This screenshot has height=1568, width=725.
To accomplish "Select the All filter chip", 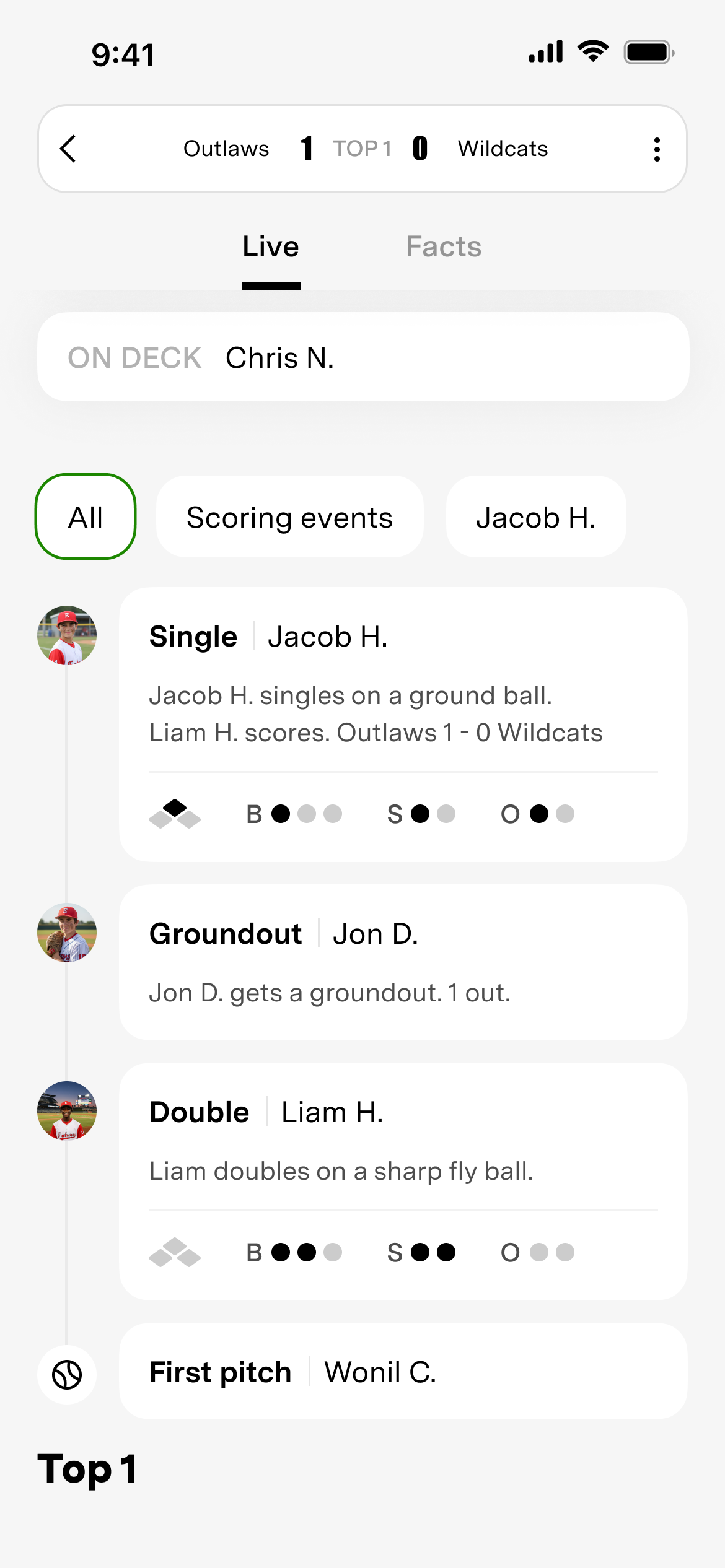I will tap(86, 517).
